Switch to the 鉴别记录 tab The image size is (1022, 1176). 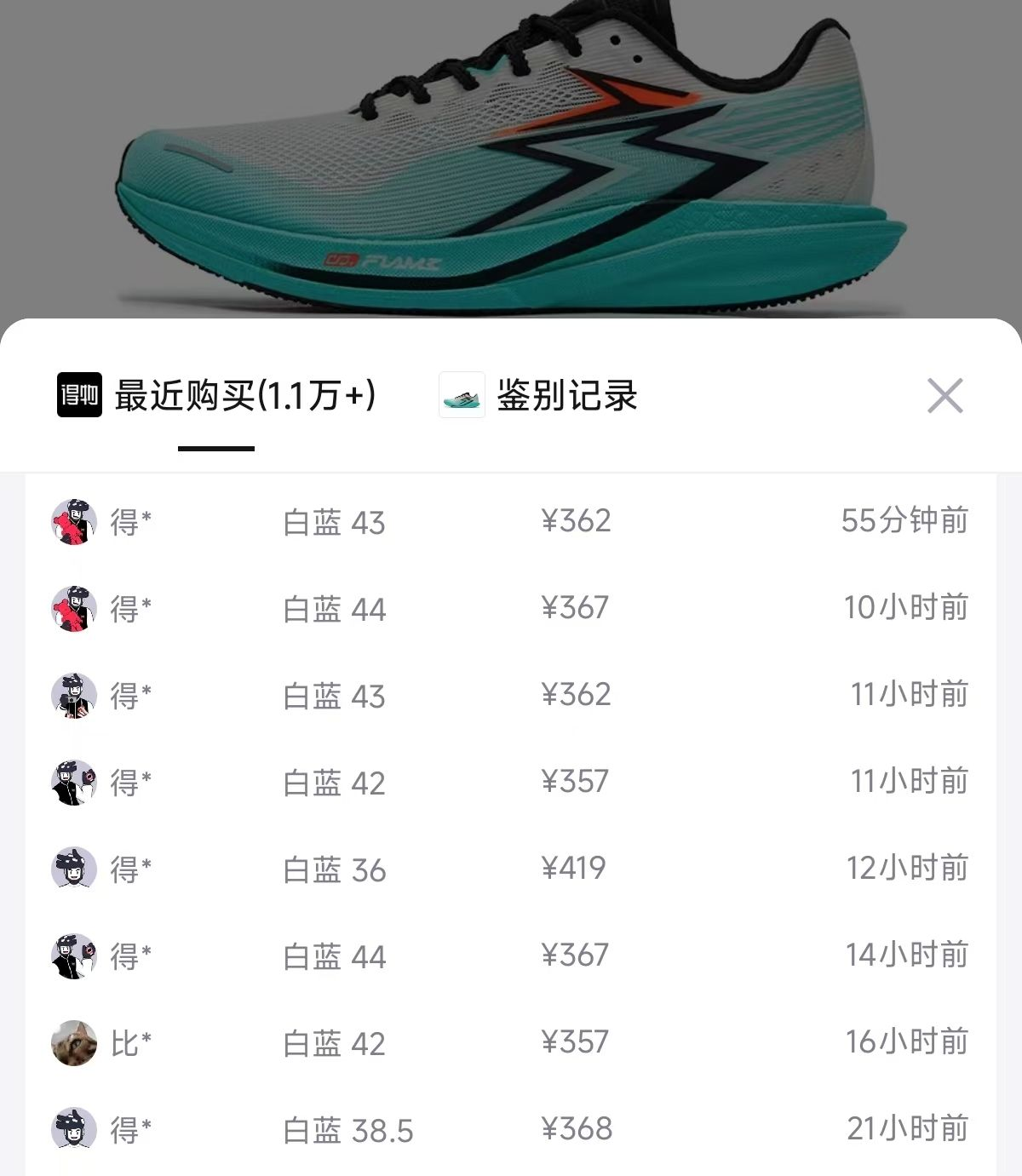(566, 396)
